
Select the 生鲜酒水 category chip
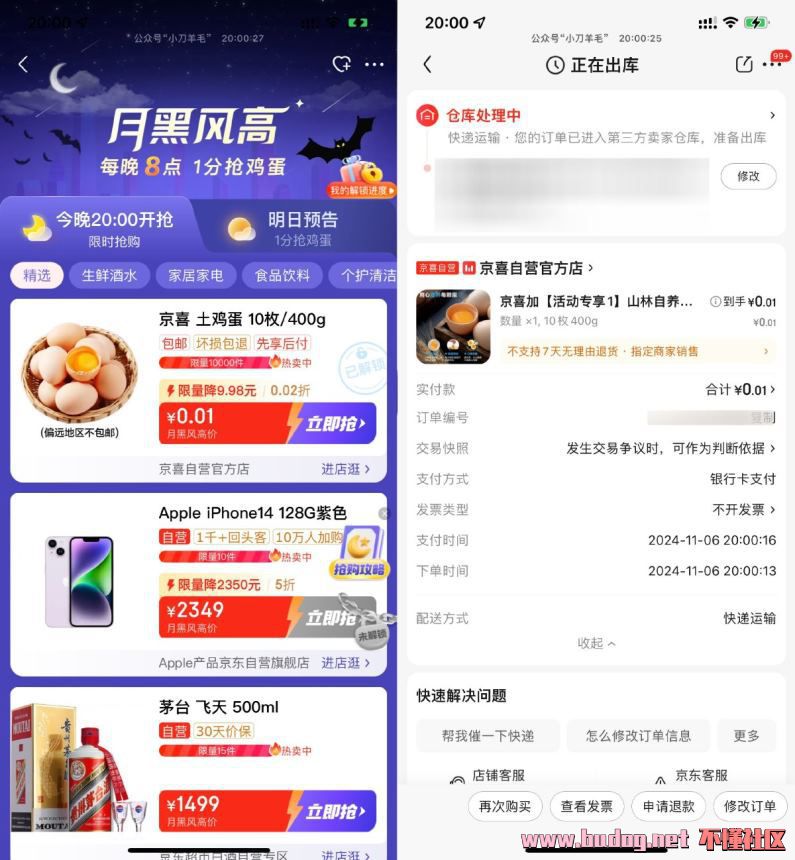(x=109, y=275)
